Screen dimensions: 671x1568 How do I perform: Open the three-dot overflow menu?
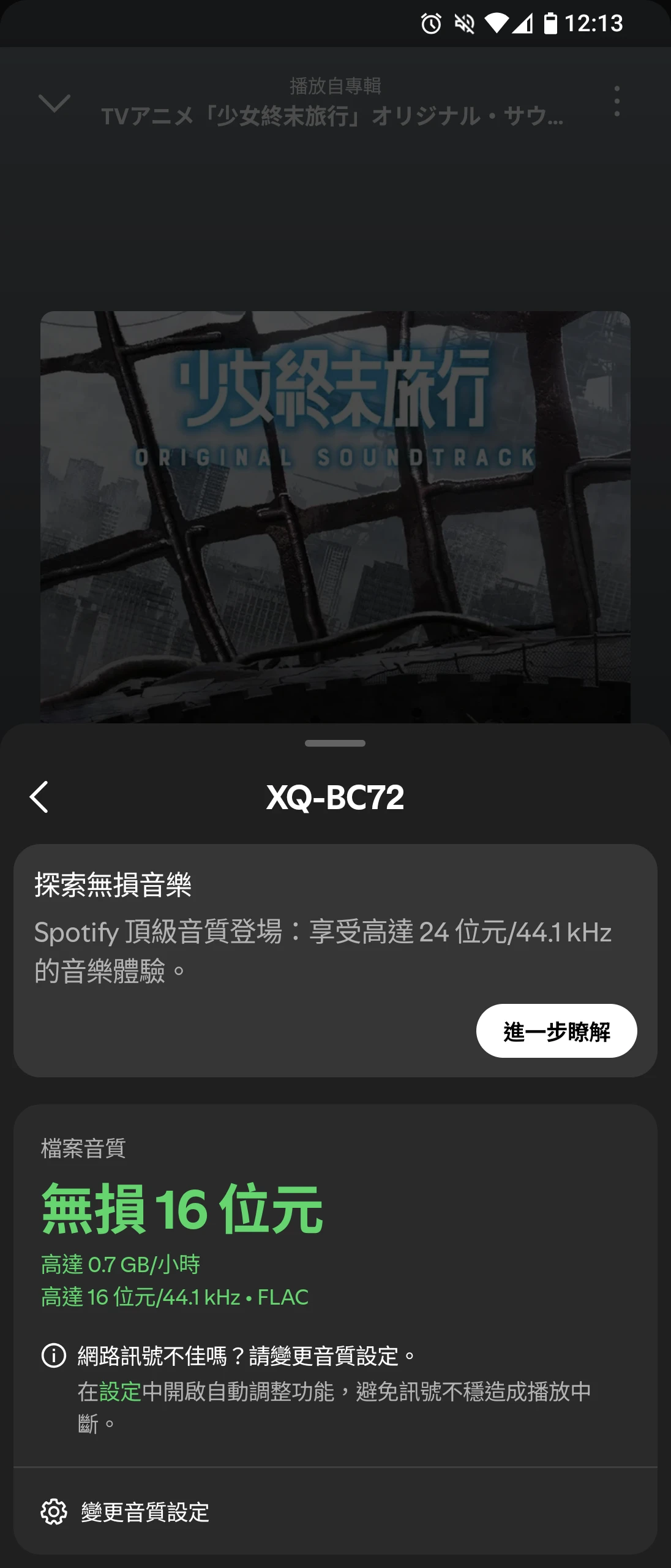617,102
